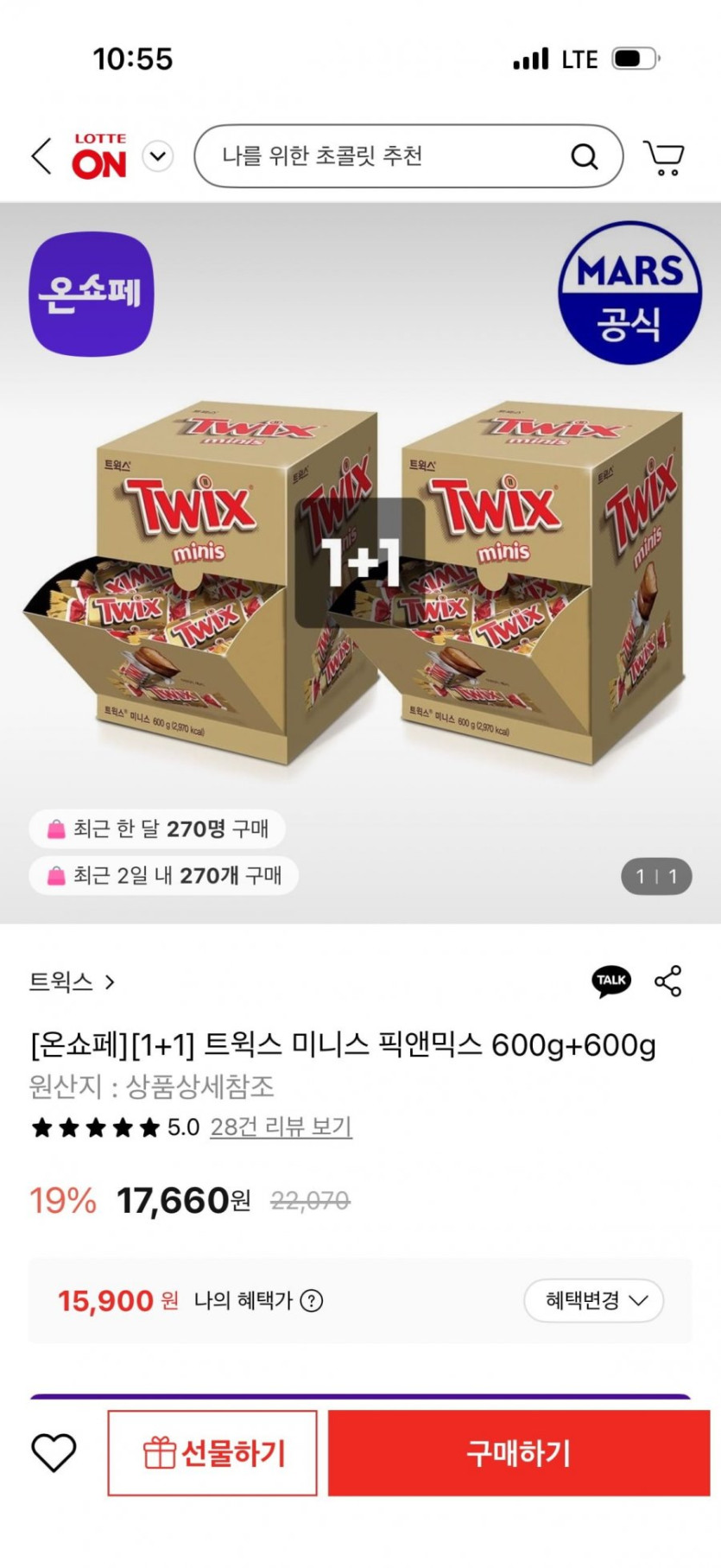View the 28건 리뷰 보기 link
Viewport: 721px width, 1568px height.
click(x=281, y=1127)
